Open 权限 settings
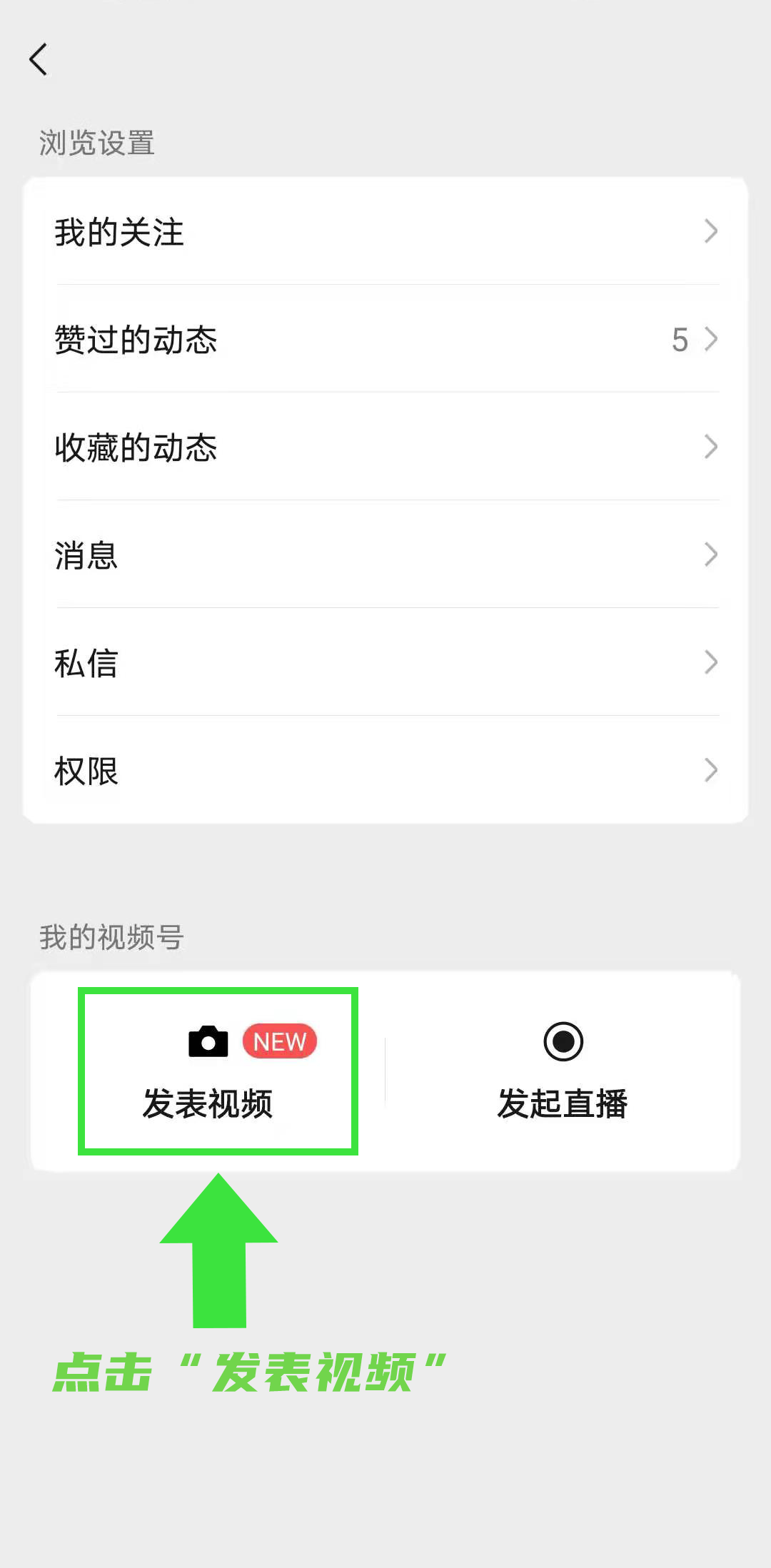The width and height of the screenshot is (771, 1568). pyautogui.click(x=385, y=771)
